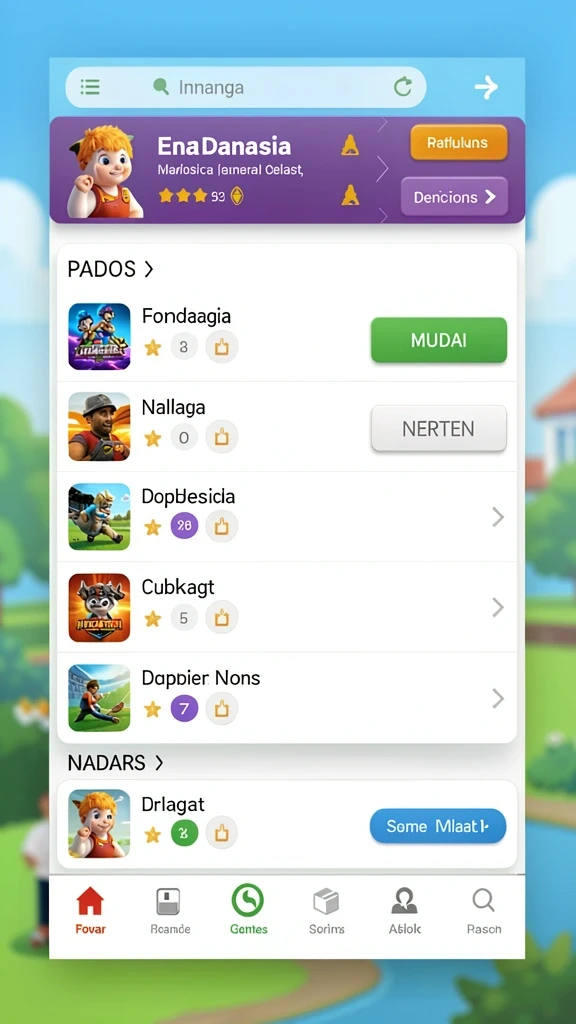Tap the orange Ratluluns button
This screenshot has width=576, height=1024.
click(x=458, y=142)
